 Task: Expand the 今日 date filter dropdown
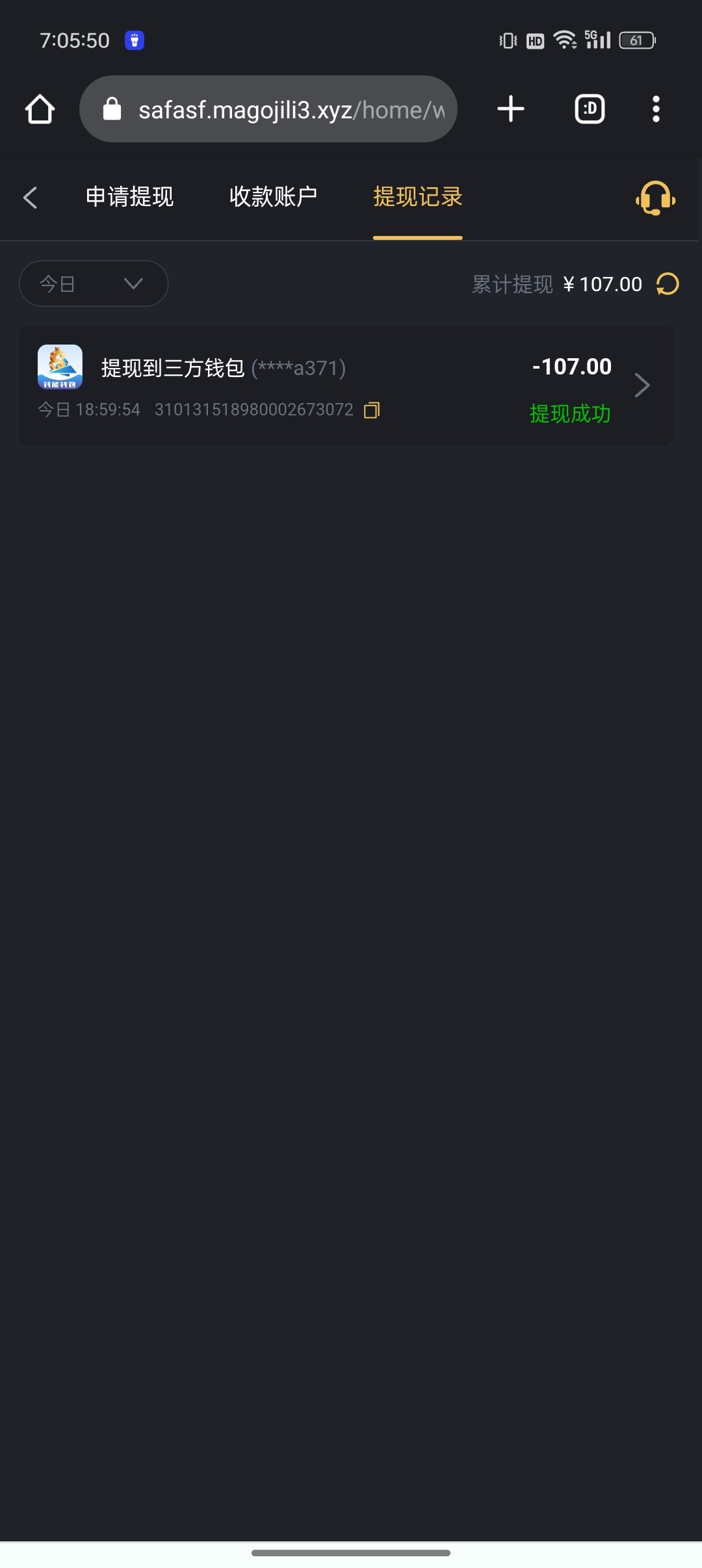pyautogui.click(x=94, y=283)
